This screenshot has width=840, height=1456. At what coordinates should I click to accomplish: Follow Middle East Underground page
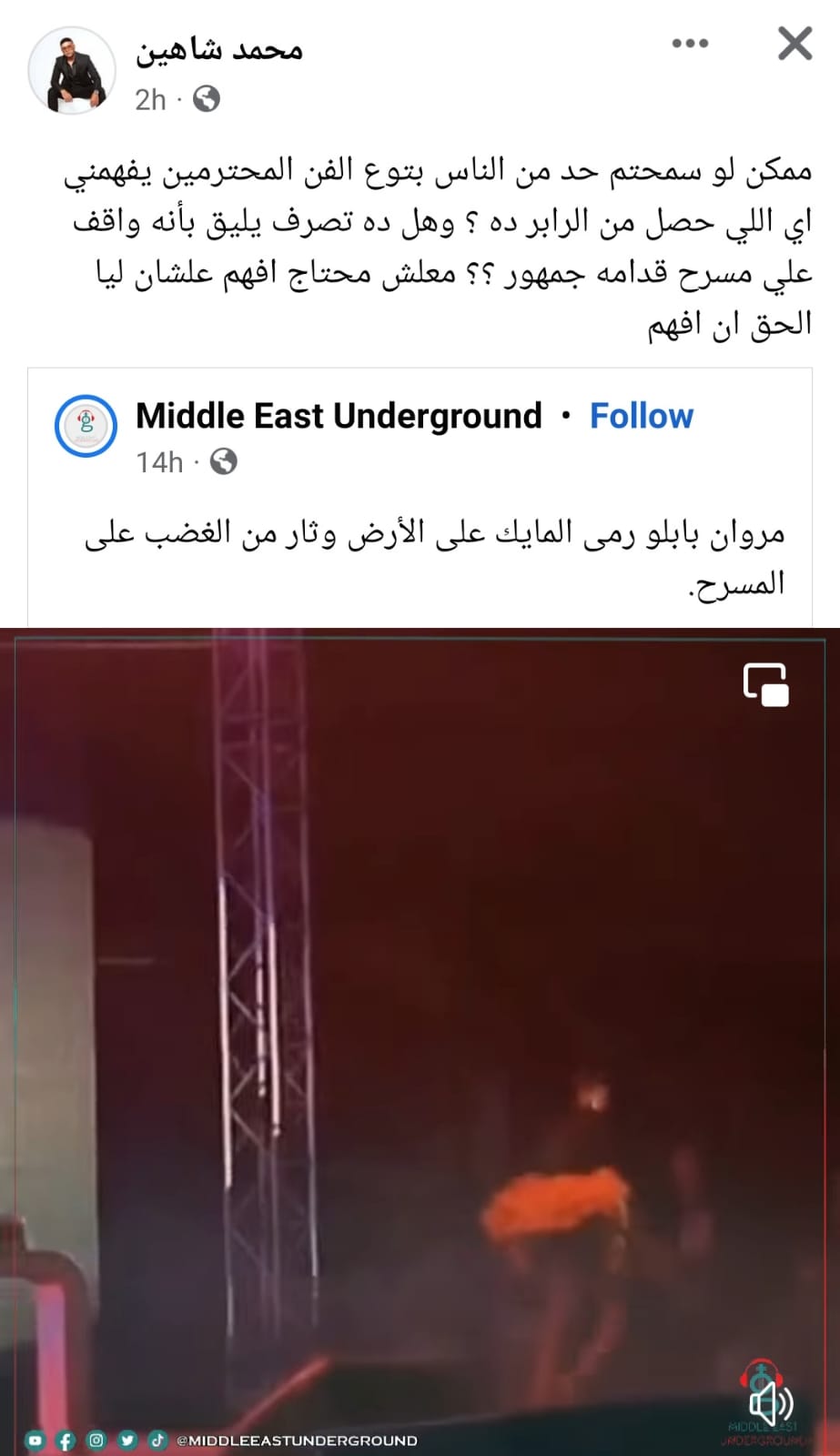(x=641, y=416)
